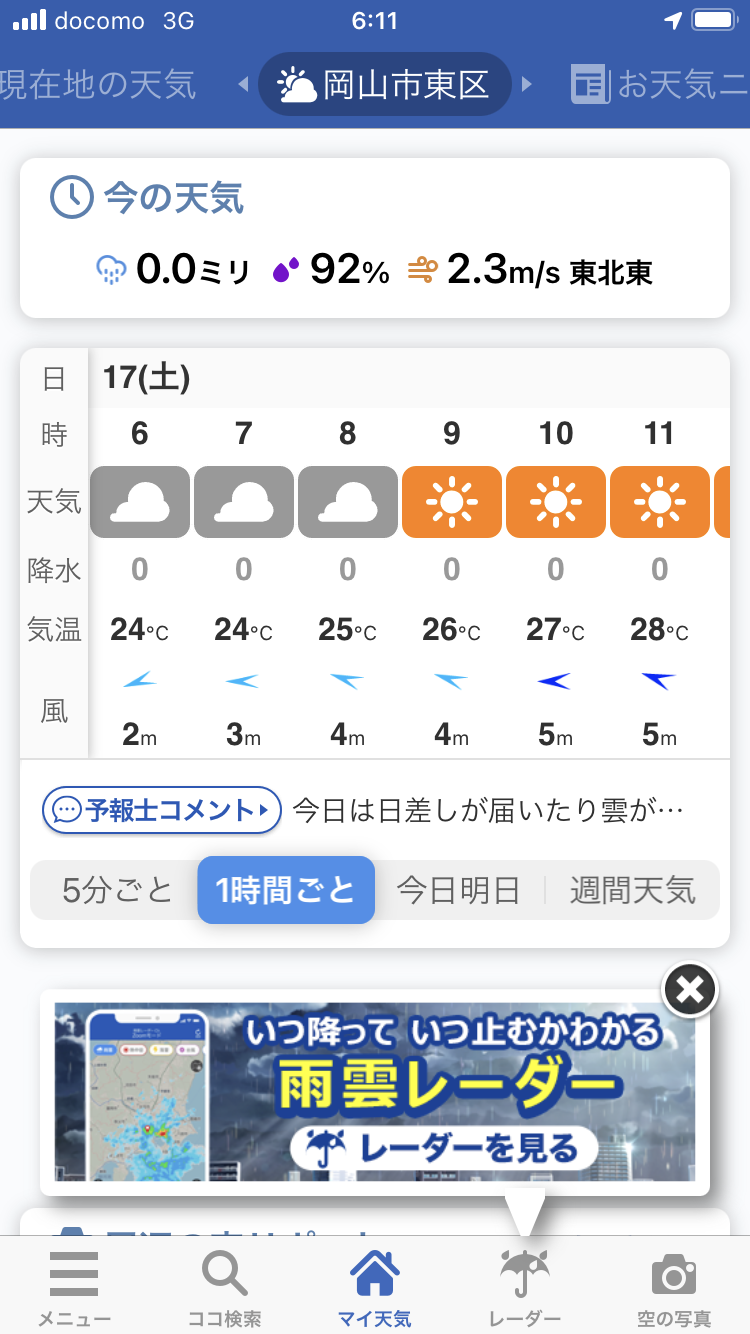Show the 週間天気 forecast

633,890
